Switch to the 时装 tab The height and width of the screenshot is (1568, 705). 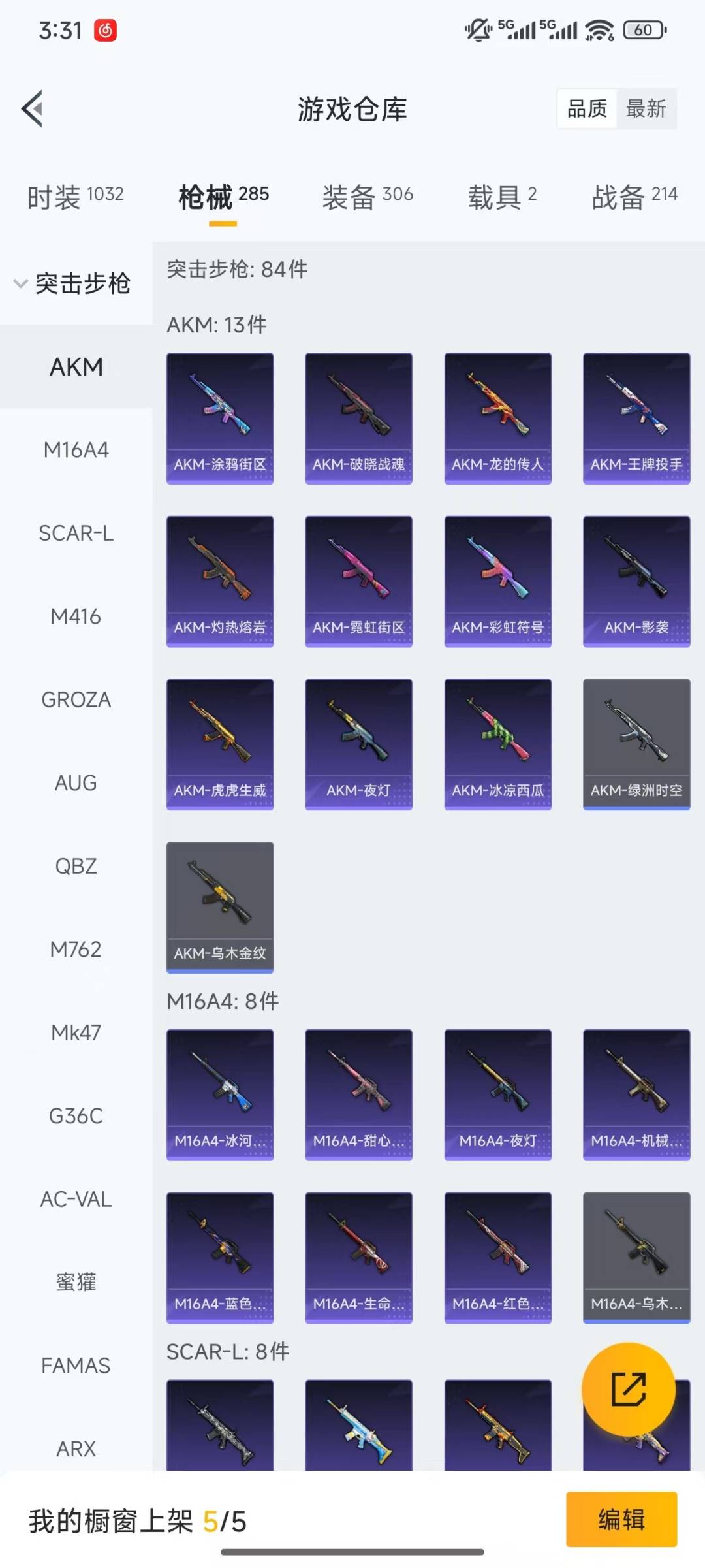75,196
